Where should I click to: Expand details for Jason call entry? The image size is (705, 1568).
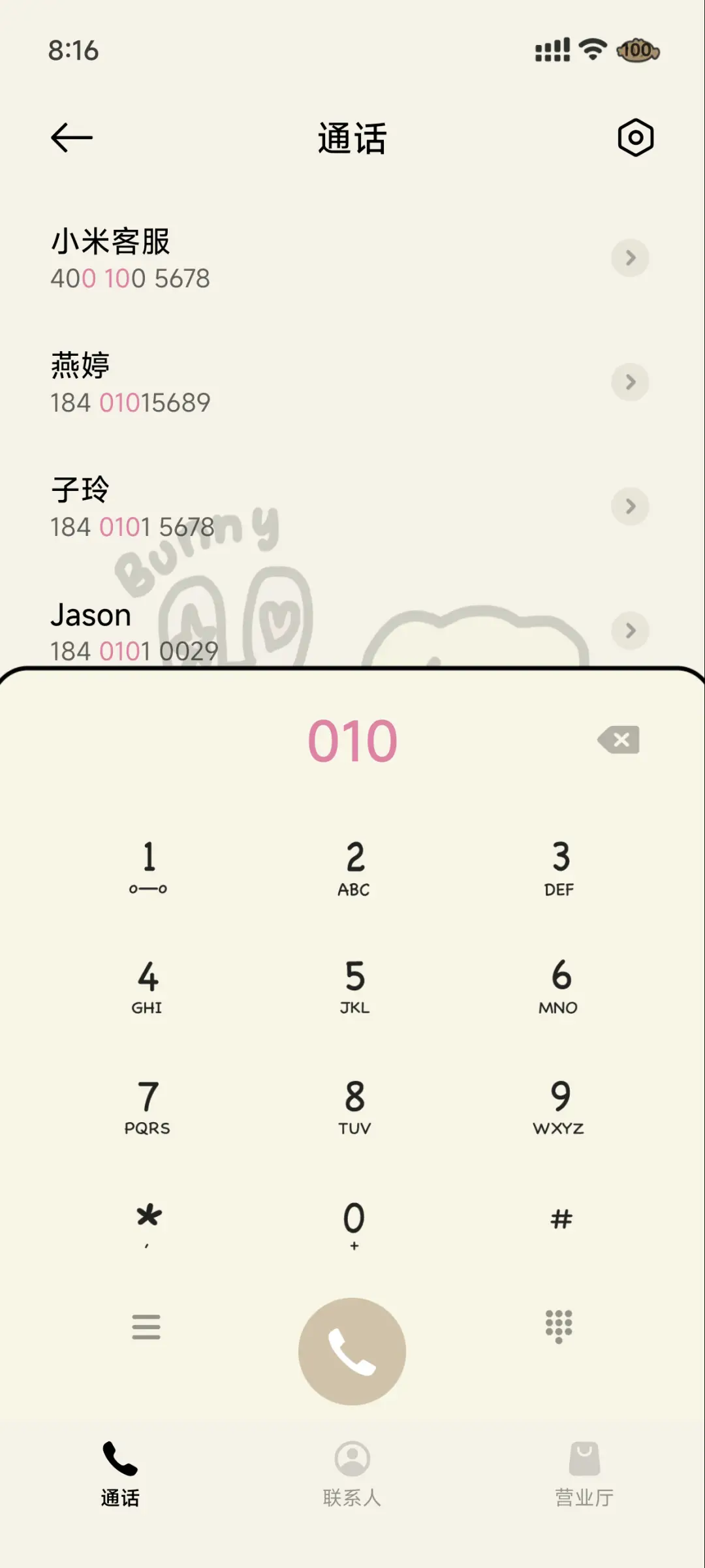pyautogui.click(x=630, y=631)
